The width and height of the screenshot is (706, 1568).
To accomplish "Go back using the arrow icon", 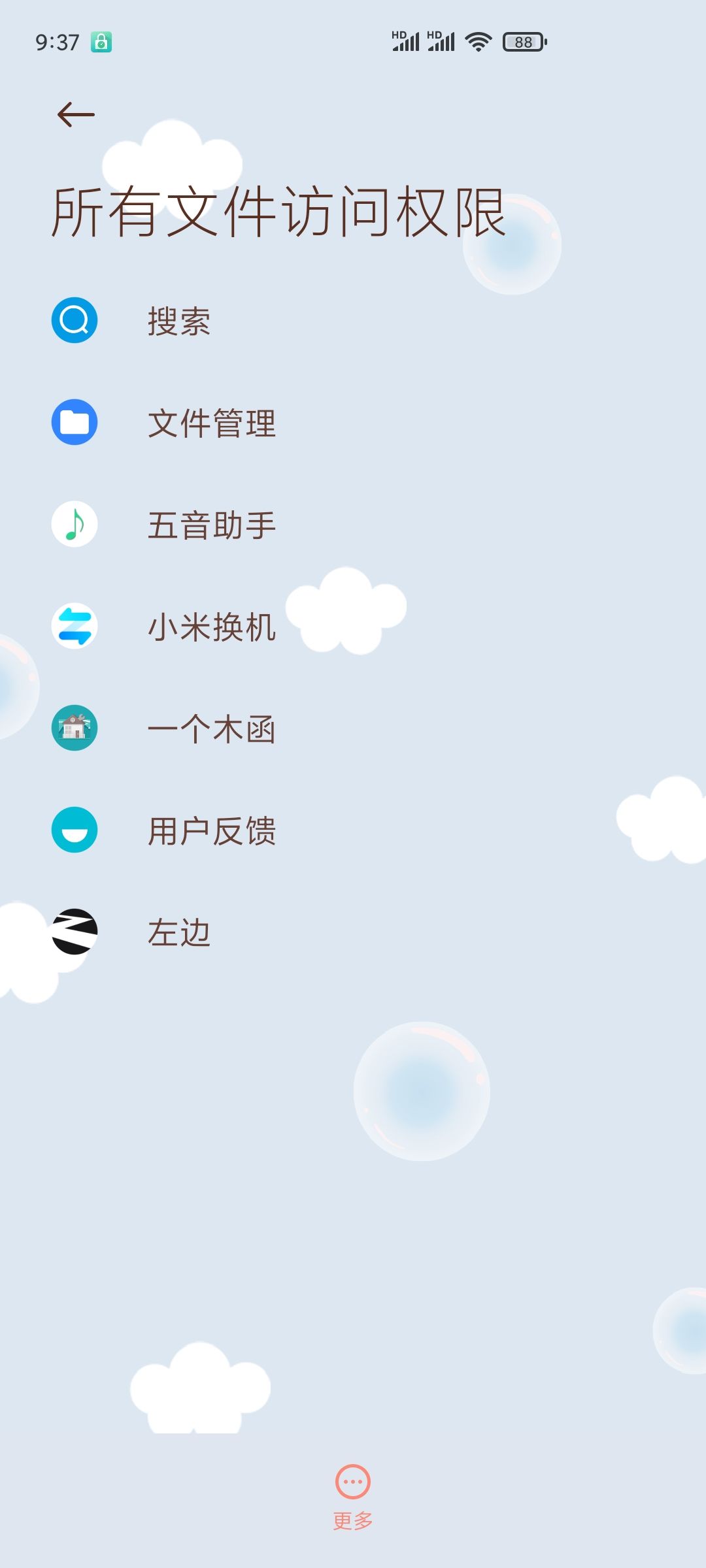I will point(76,115).
